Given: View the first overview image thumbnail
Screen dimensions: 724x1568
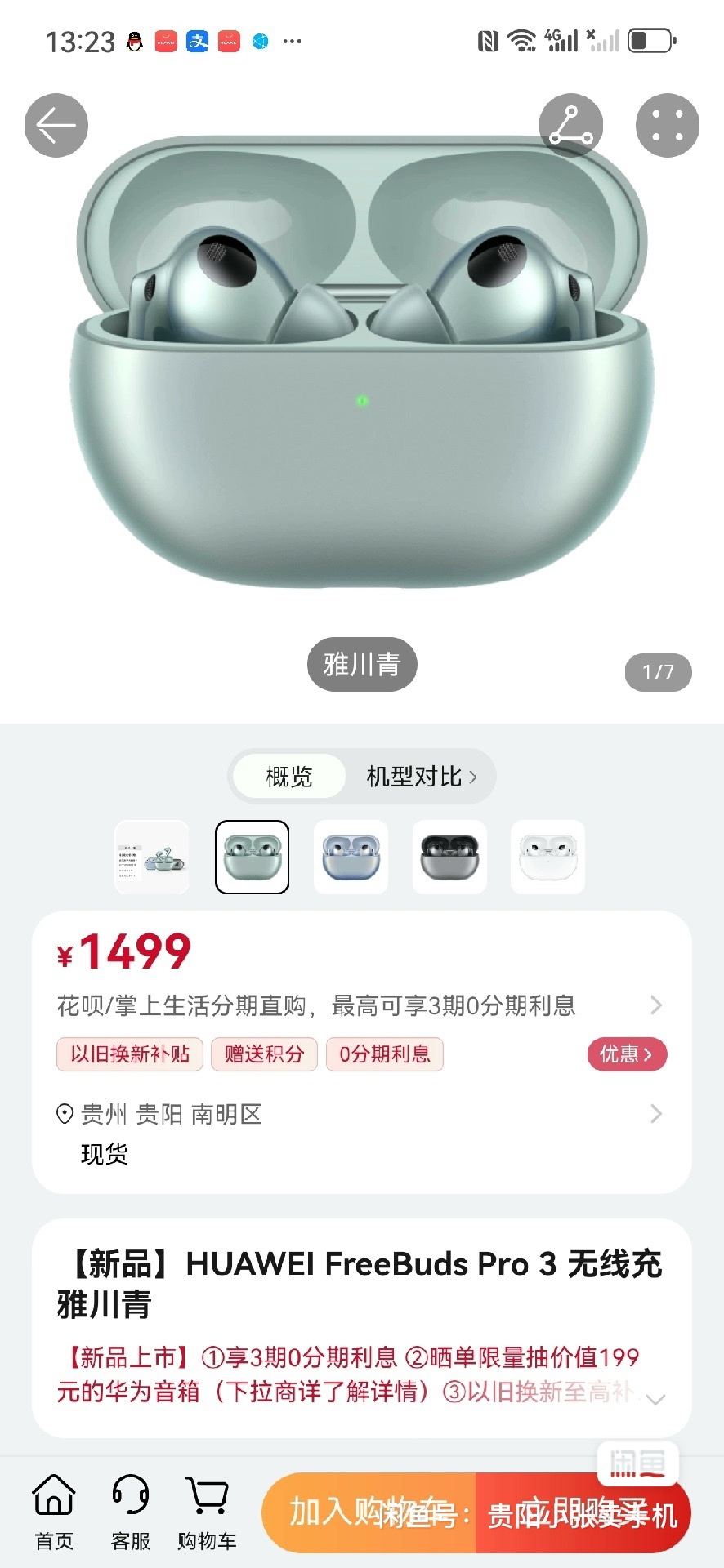Looking at the screenshot, I should [152, 857].
